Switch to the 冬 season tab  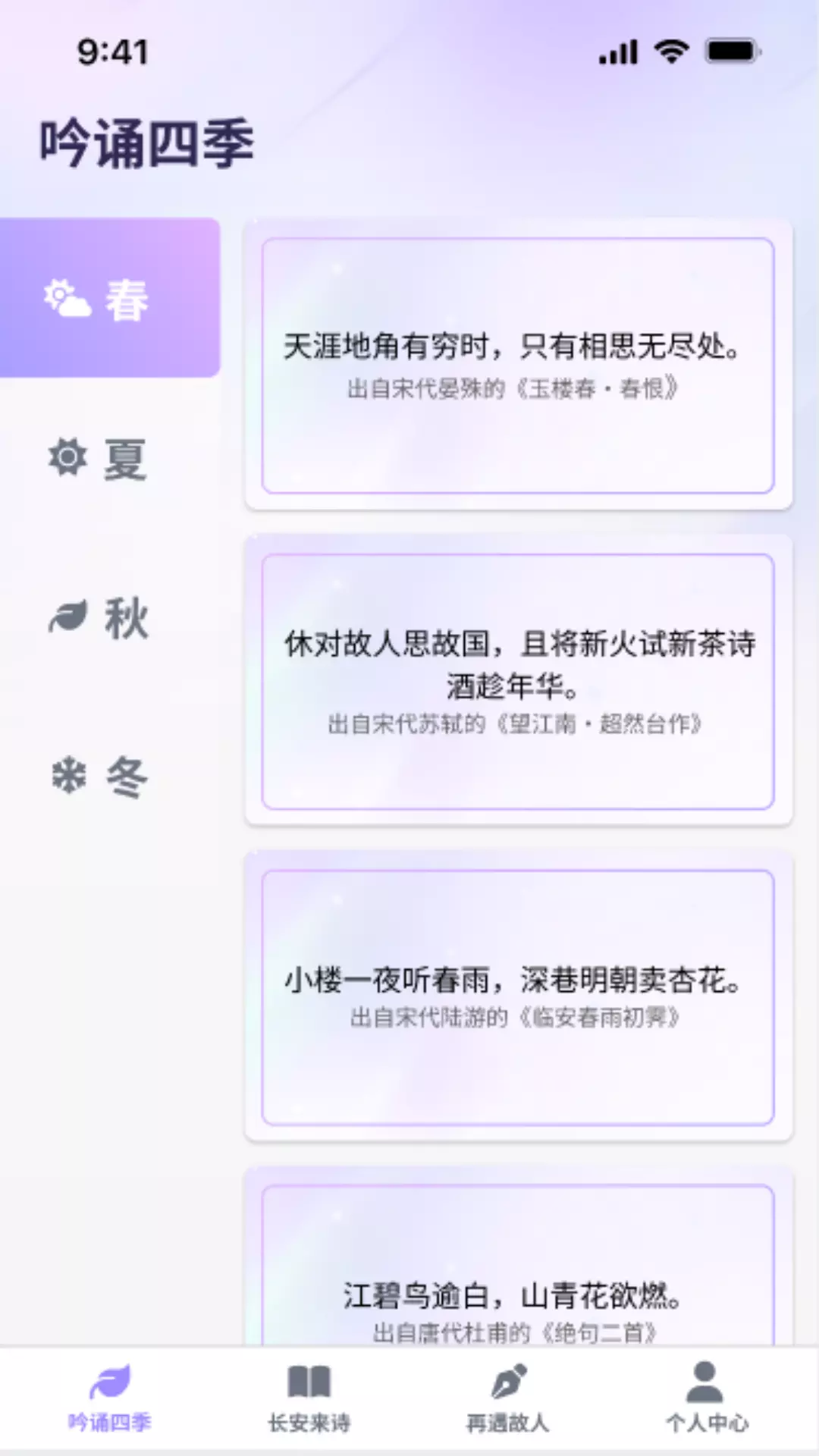[x=110, y=777]
